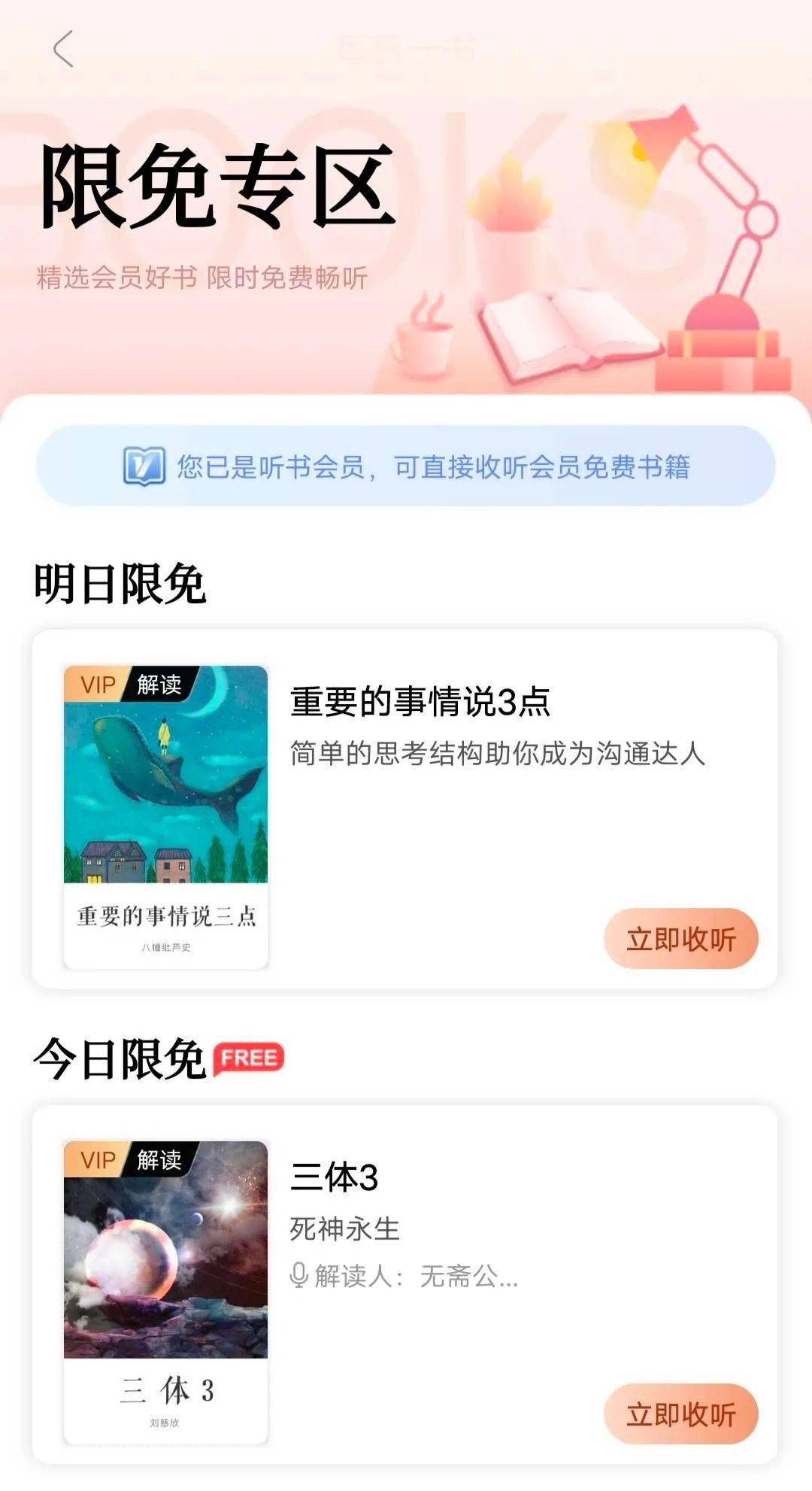The height and width of the screenshot is (1491, 812).
Task: Go back using the top-left arrow
Action: tap(64, 50)
